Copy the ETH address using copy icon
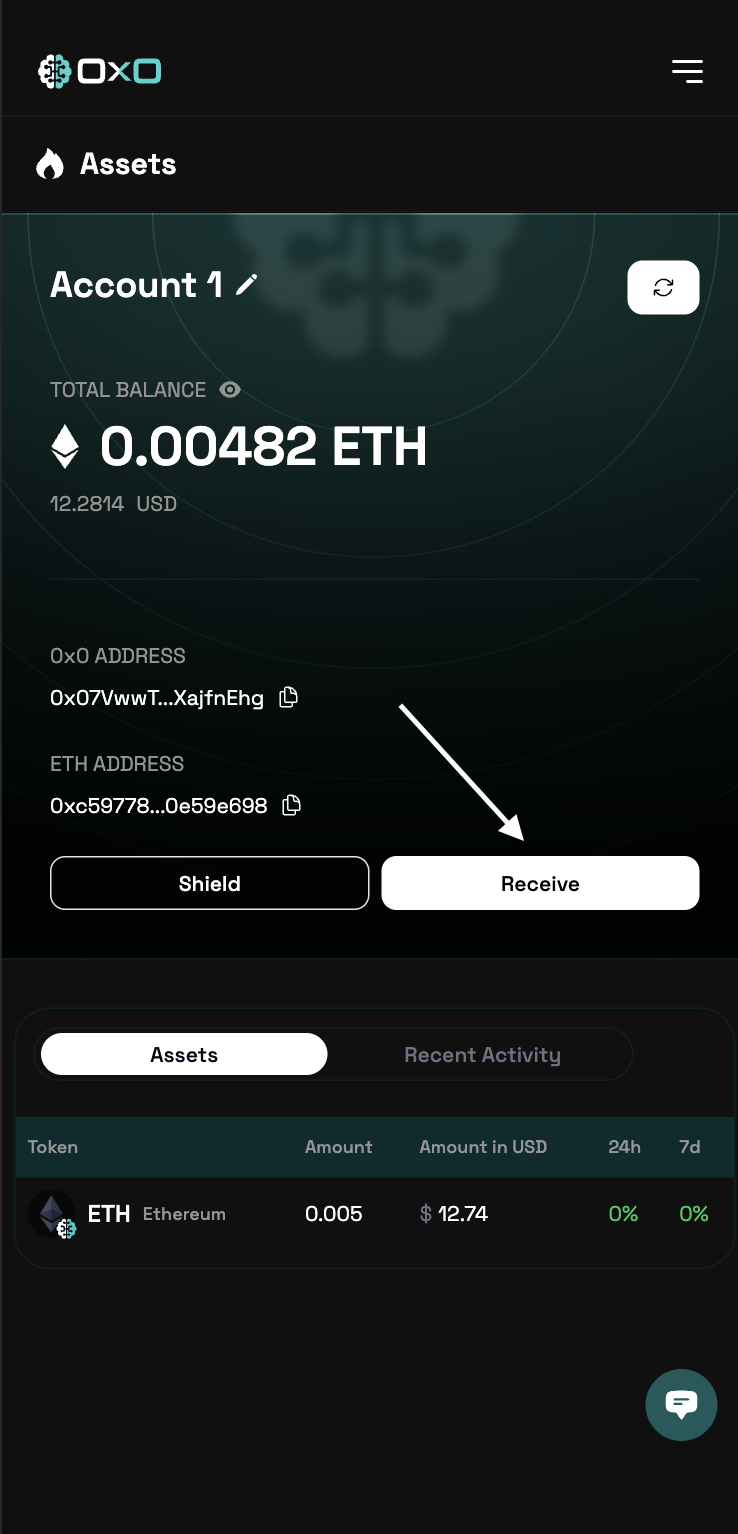The width and height of the screenshot is (738, 1534). [291, 804]
